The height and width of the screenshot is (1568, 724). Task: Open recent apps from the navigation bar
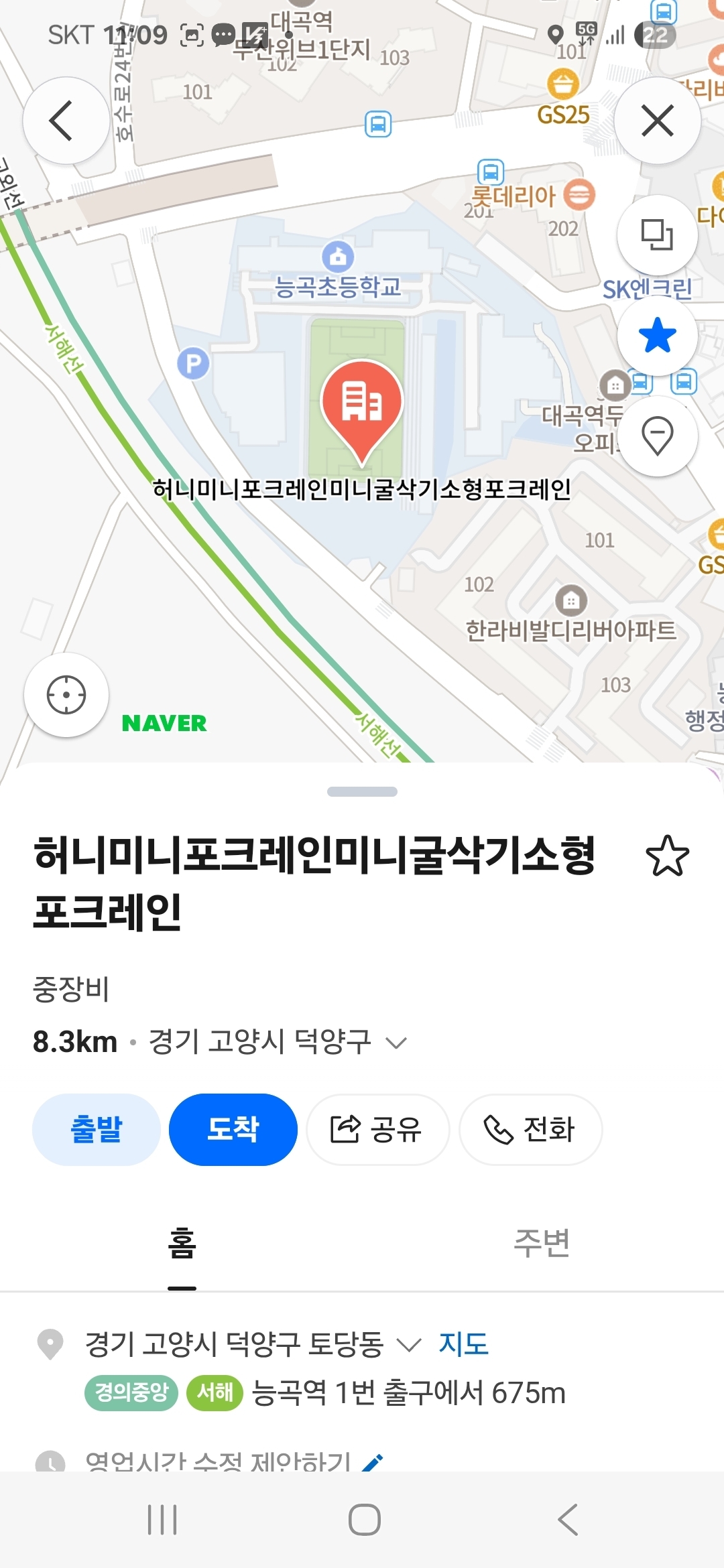click(162, 1519)
